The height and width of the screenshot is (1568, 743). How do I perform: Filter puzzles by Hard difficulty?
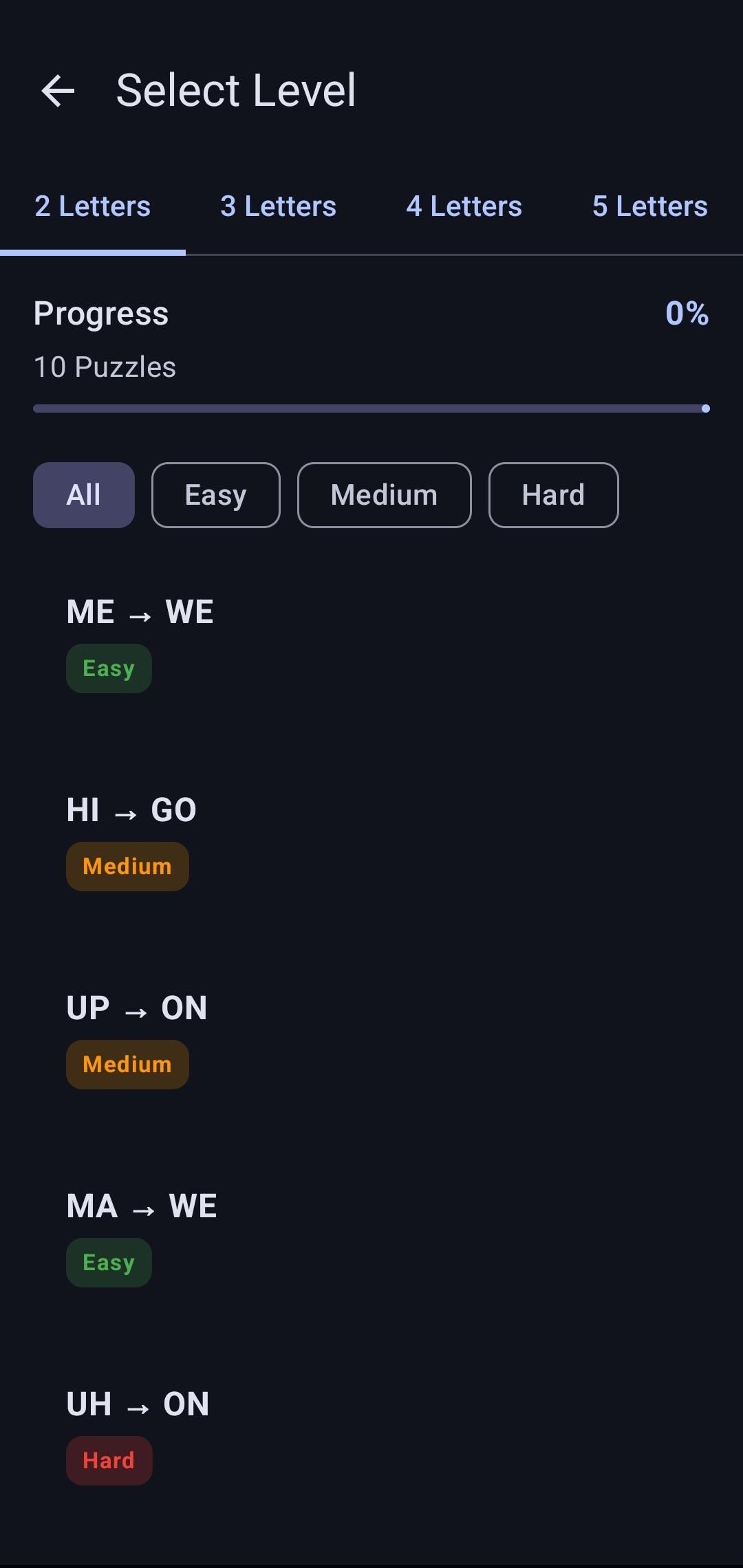(553, 494)
